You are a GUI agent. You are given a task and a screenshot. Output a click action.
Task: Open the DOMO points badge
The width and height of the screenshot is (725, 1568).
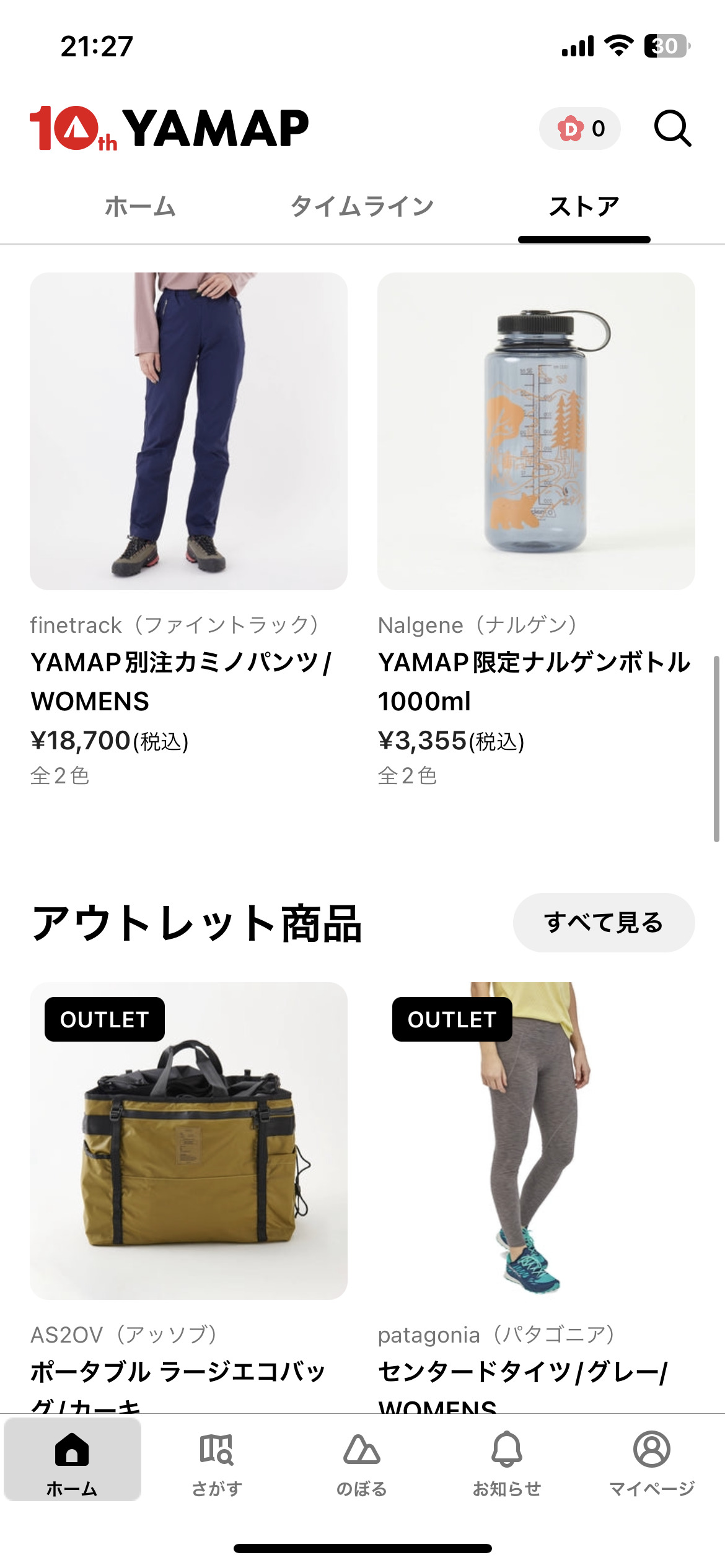coord(579,128)
